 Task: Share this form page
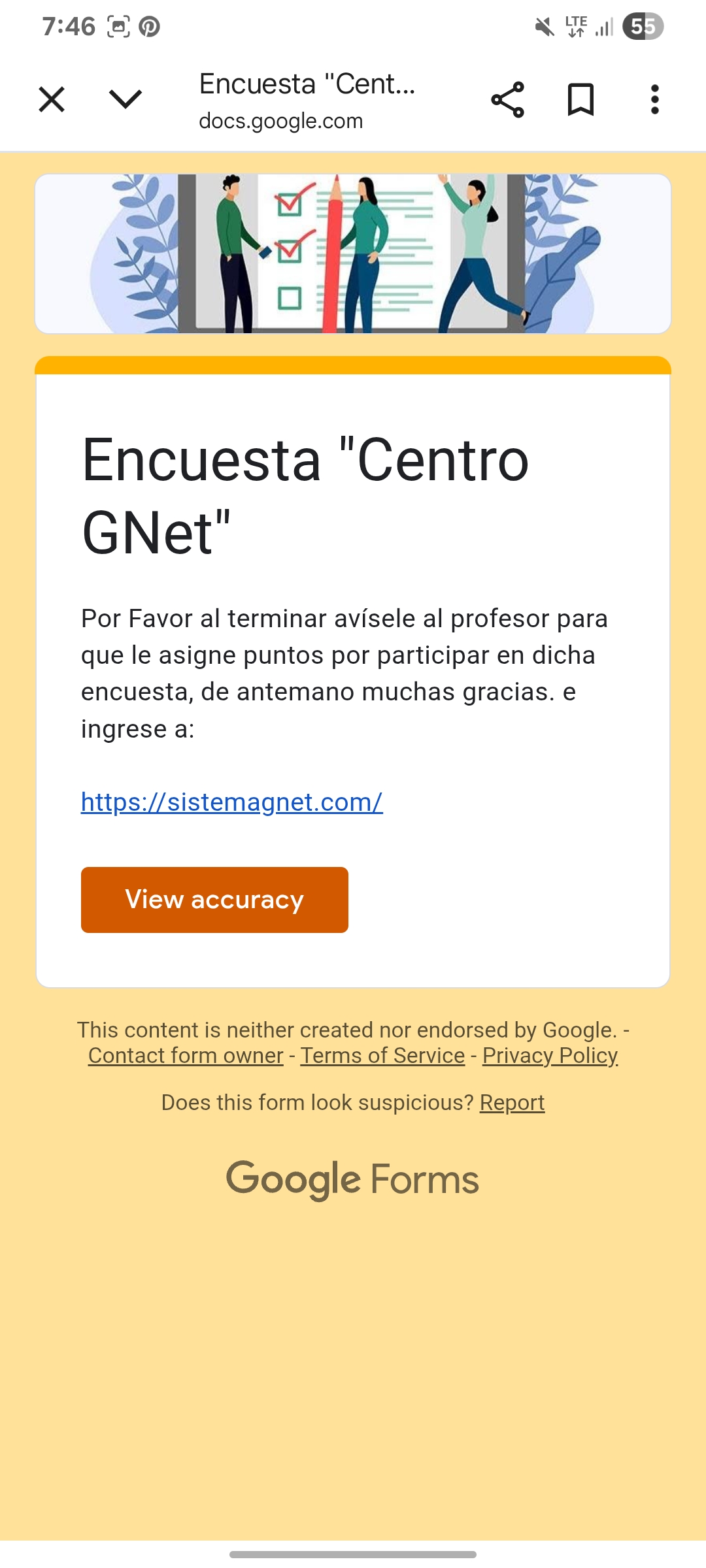[x=507, y=99]
